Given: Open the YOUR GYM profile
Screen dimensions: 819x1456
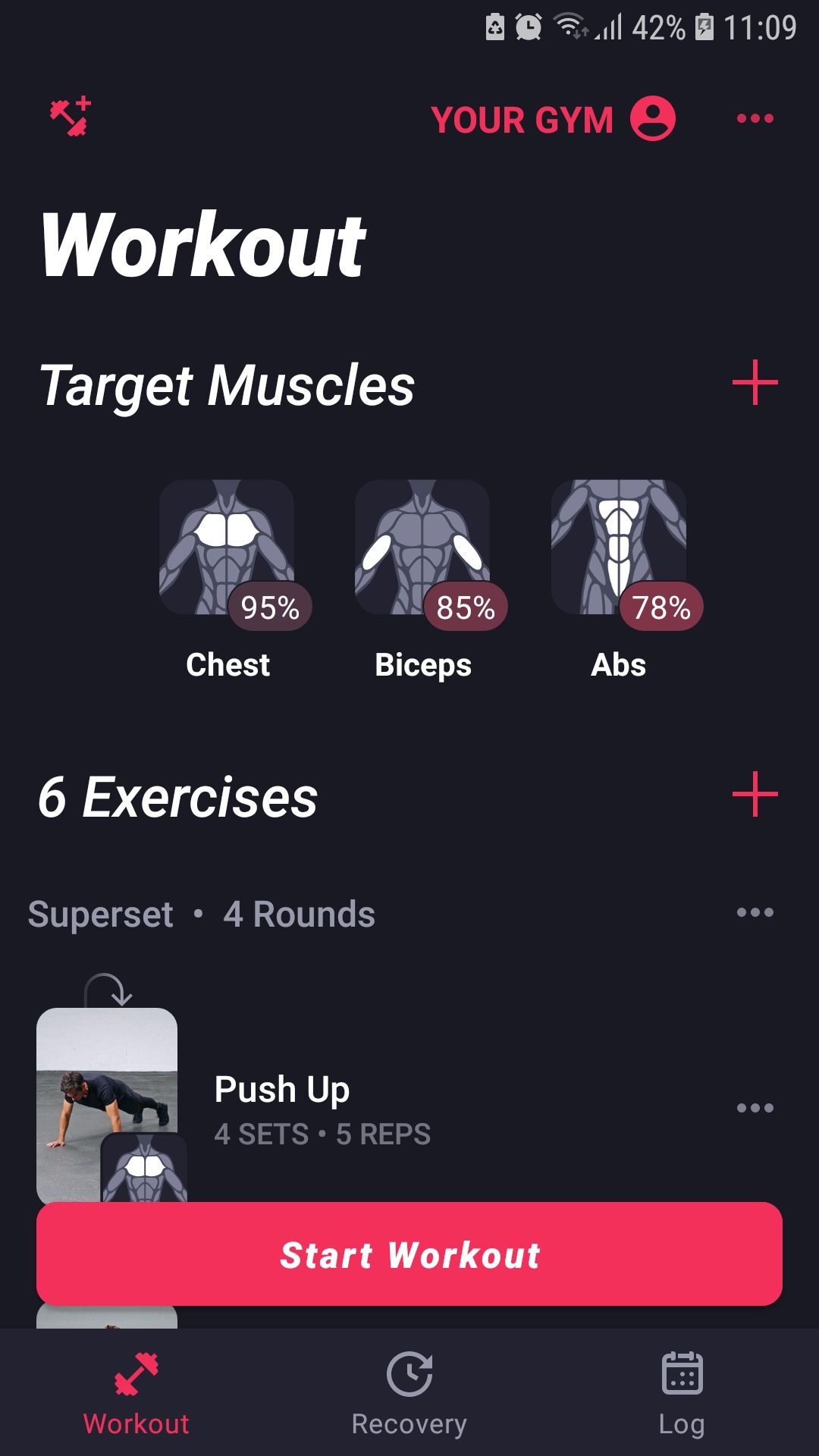Looking at the screenshot, I should point(552,119).
